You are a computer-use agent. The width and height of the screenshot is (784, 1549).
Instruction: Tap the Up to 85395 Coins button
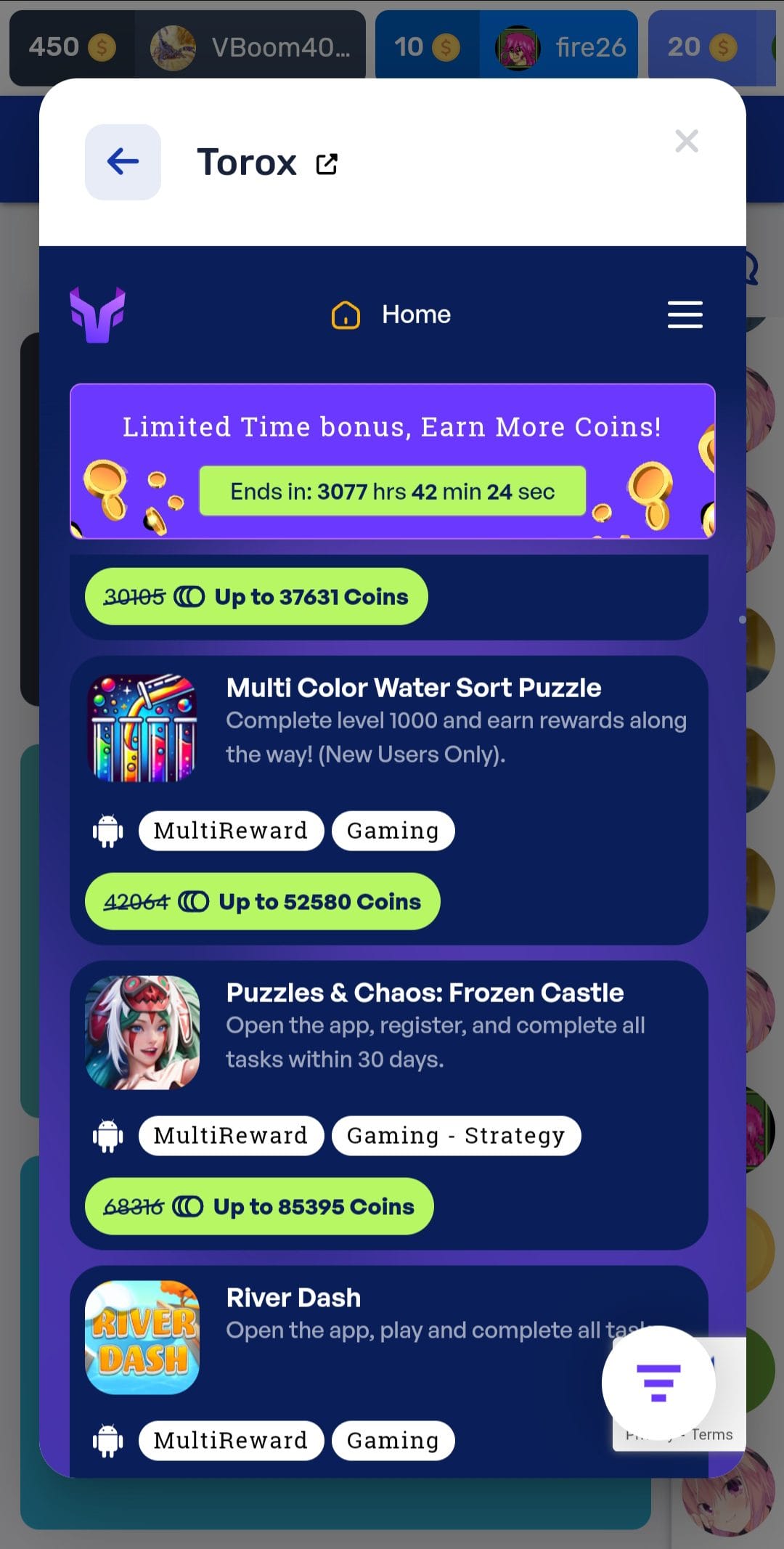click(259, 1207)
